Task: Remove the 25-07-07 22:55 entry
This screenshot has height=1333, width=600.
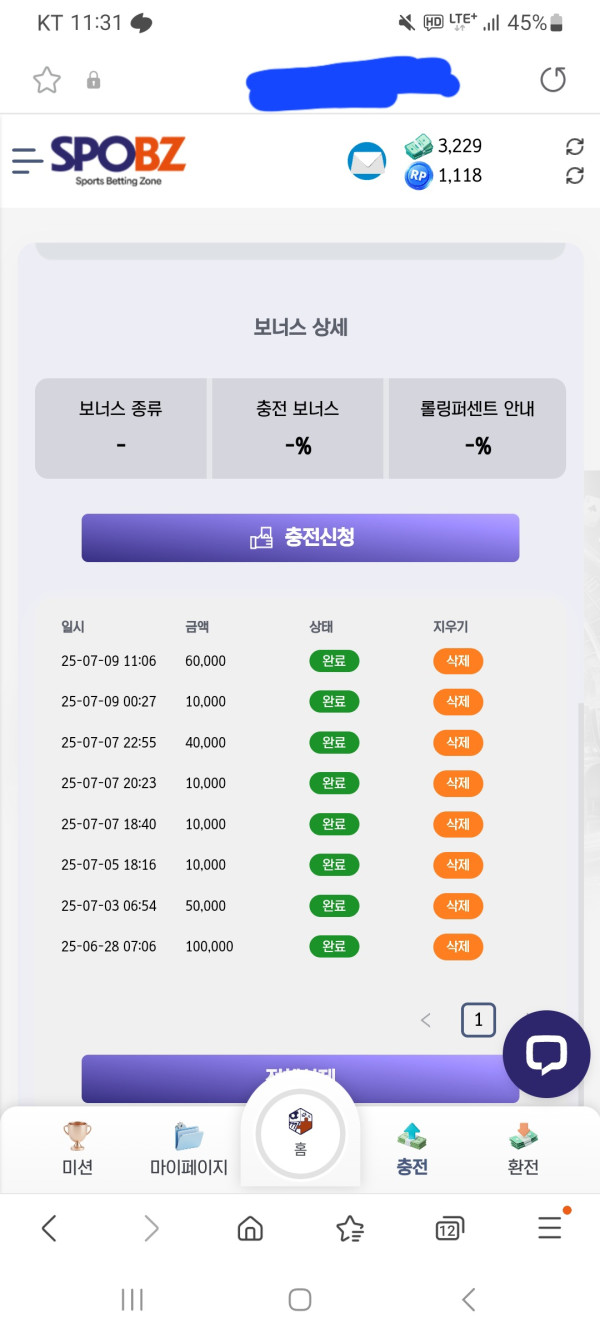Action: pos(457,743)
